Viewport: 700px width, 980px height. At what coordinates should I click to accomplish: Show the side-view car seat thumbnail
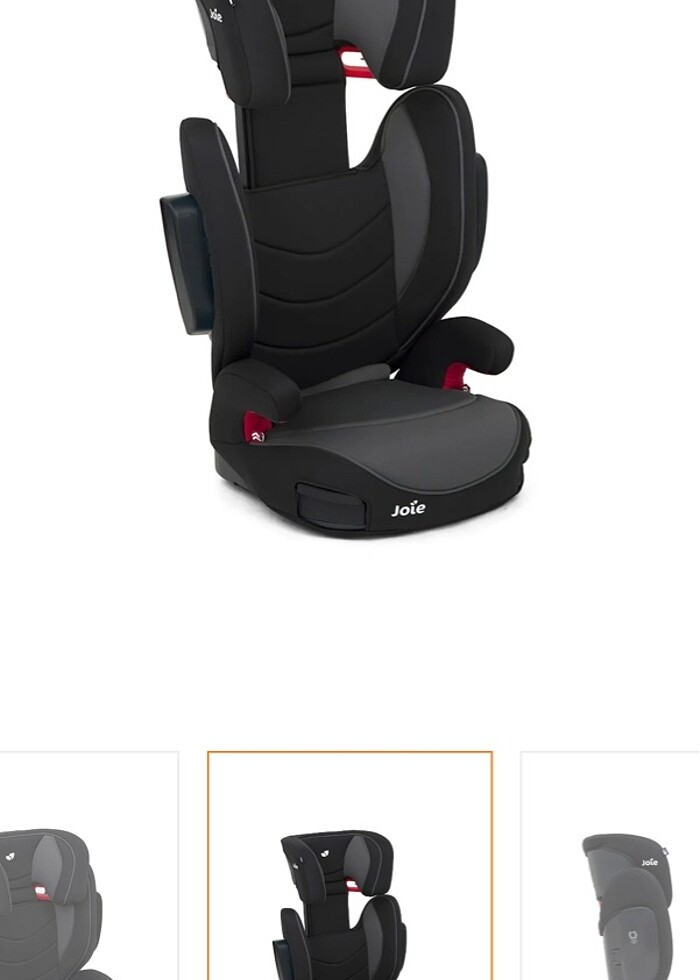611,866
